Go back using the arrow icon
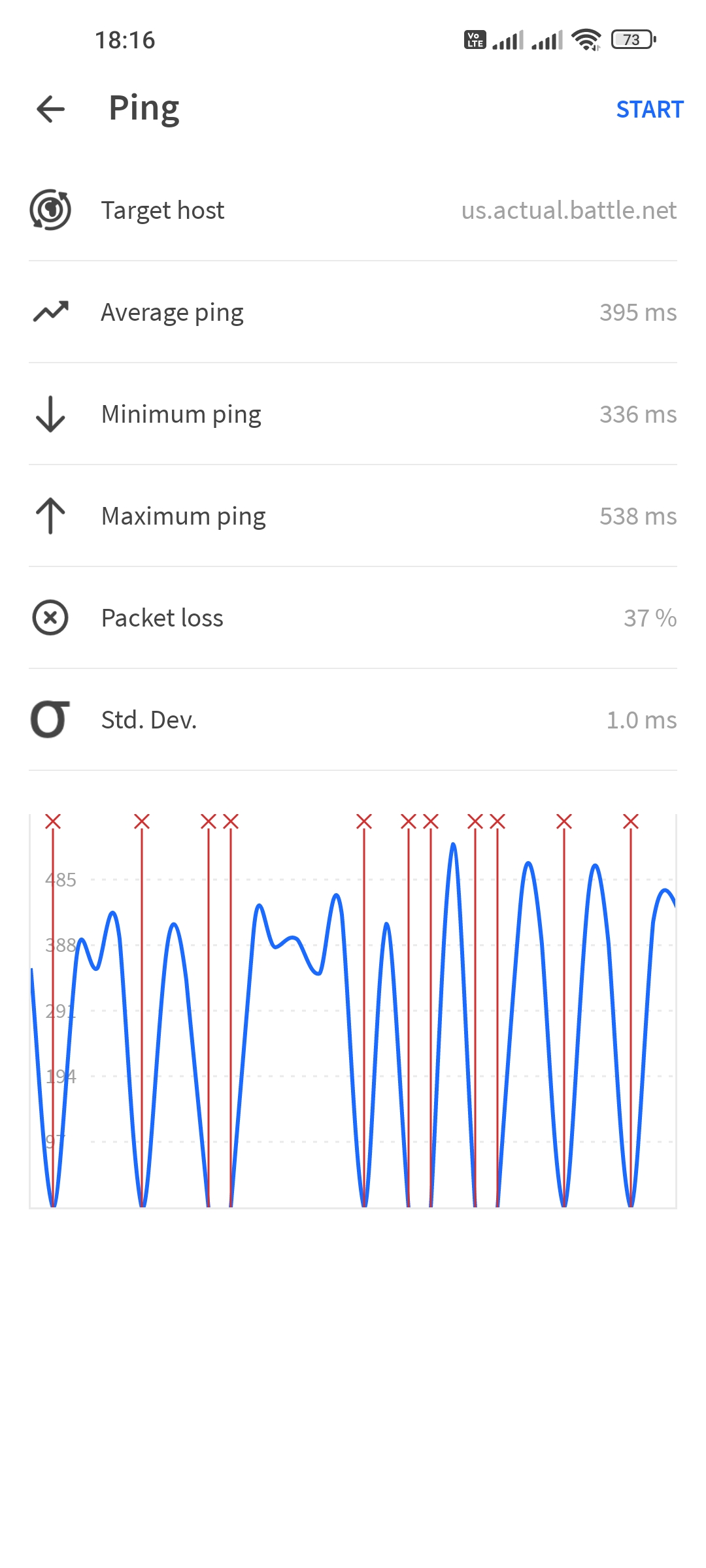This screenshot has width=706, height=1568. coord(50,108)
